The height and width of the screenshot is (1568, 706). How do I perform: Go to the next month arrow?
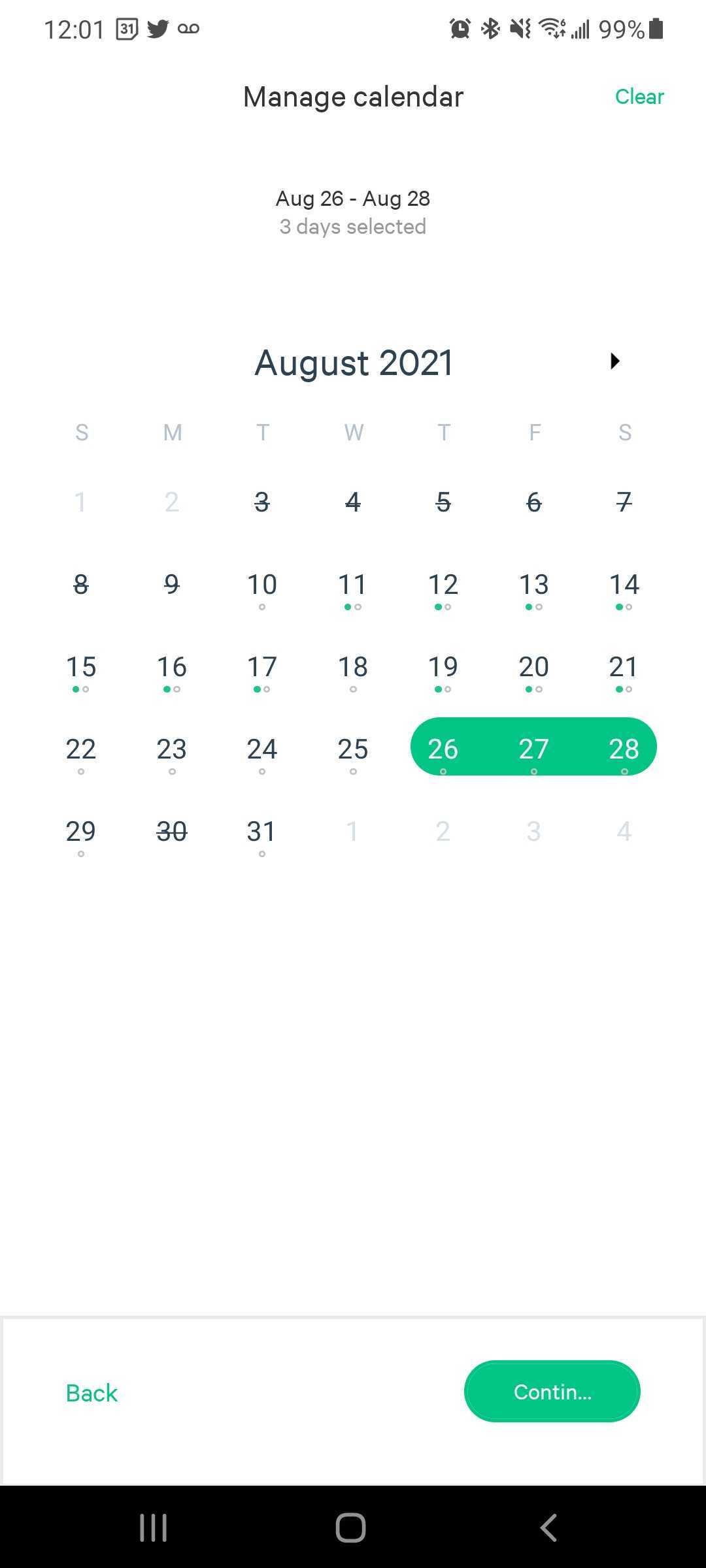tap(614, 361)
